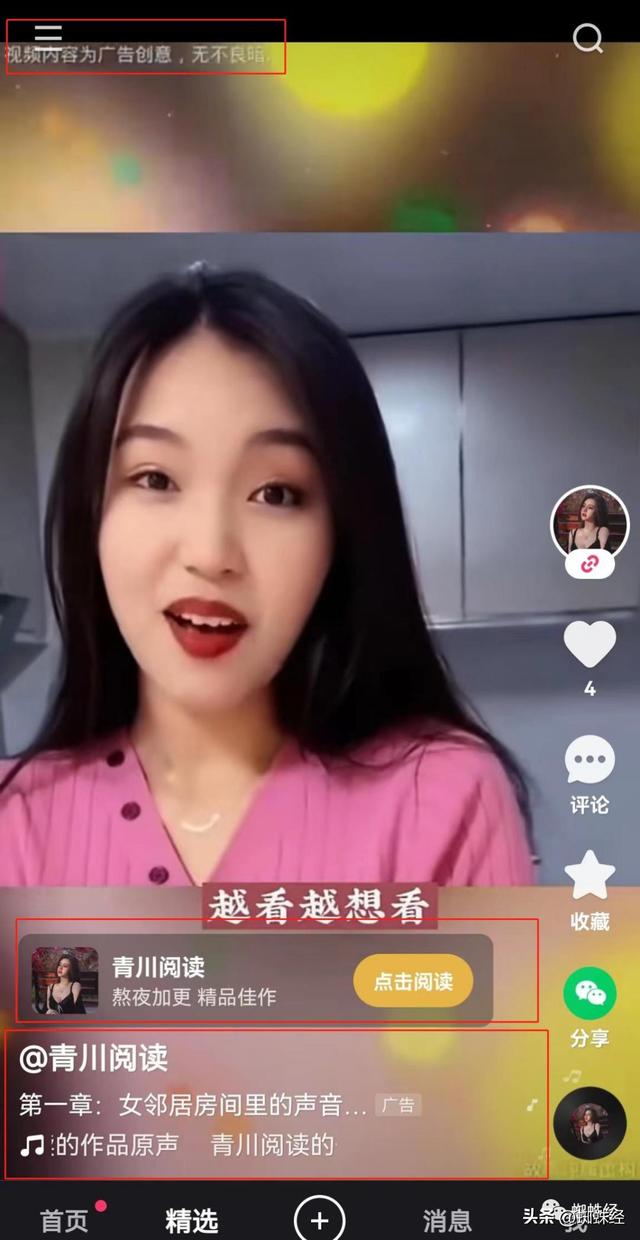Open the @青川阅读 account name
This screenshot has height=1240, width=640.
[x=94, y=1058]
